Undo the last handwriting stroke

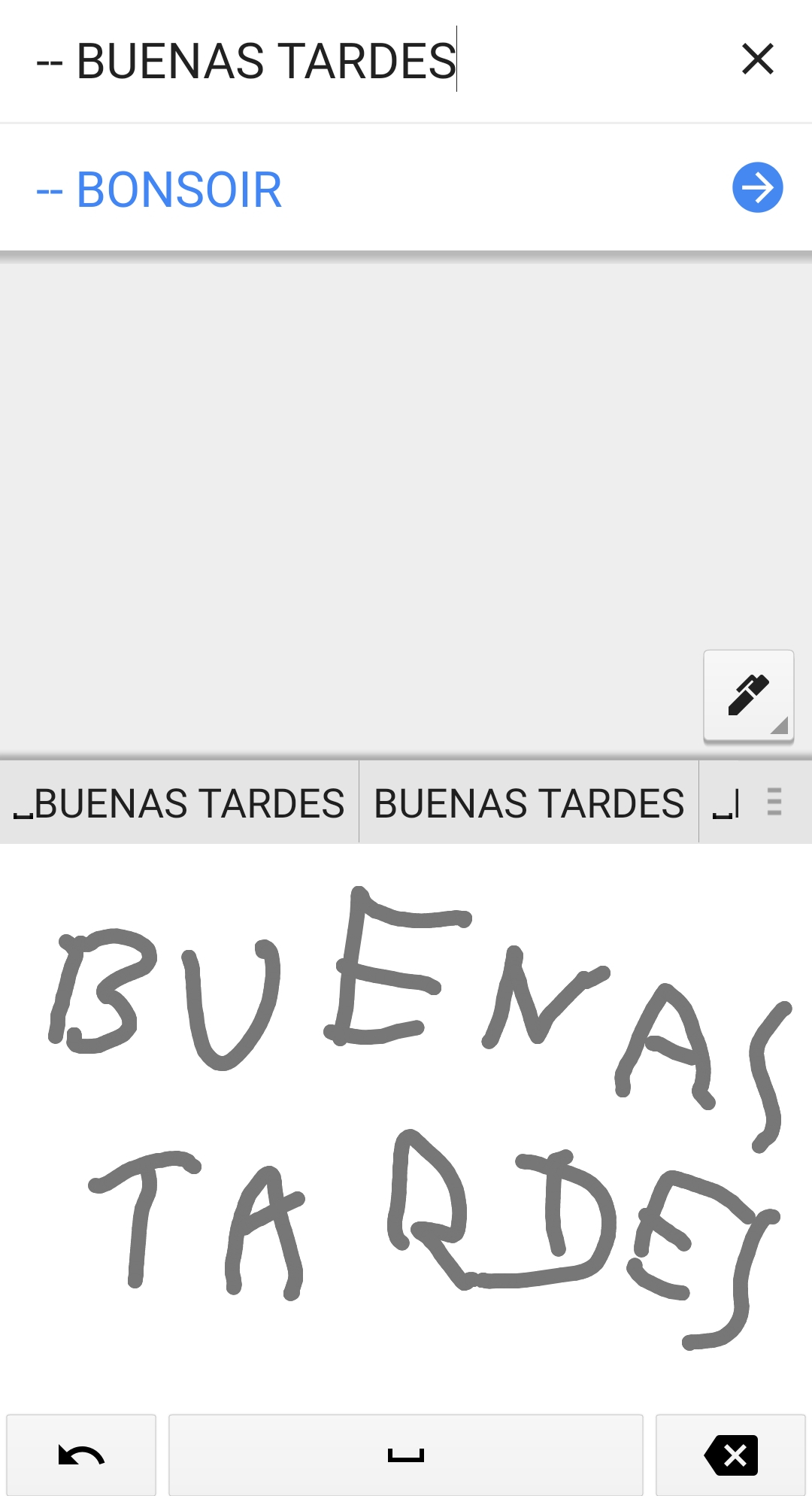(x=81, y=1455)
